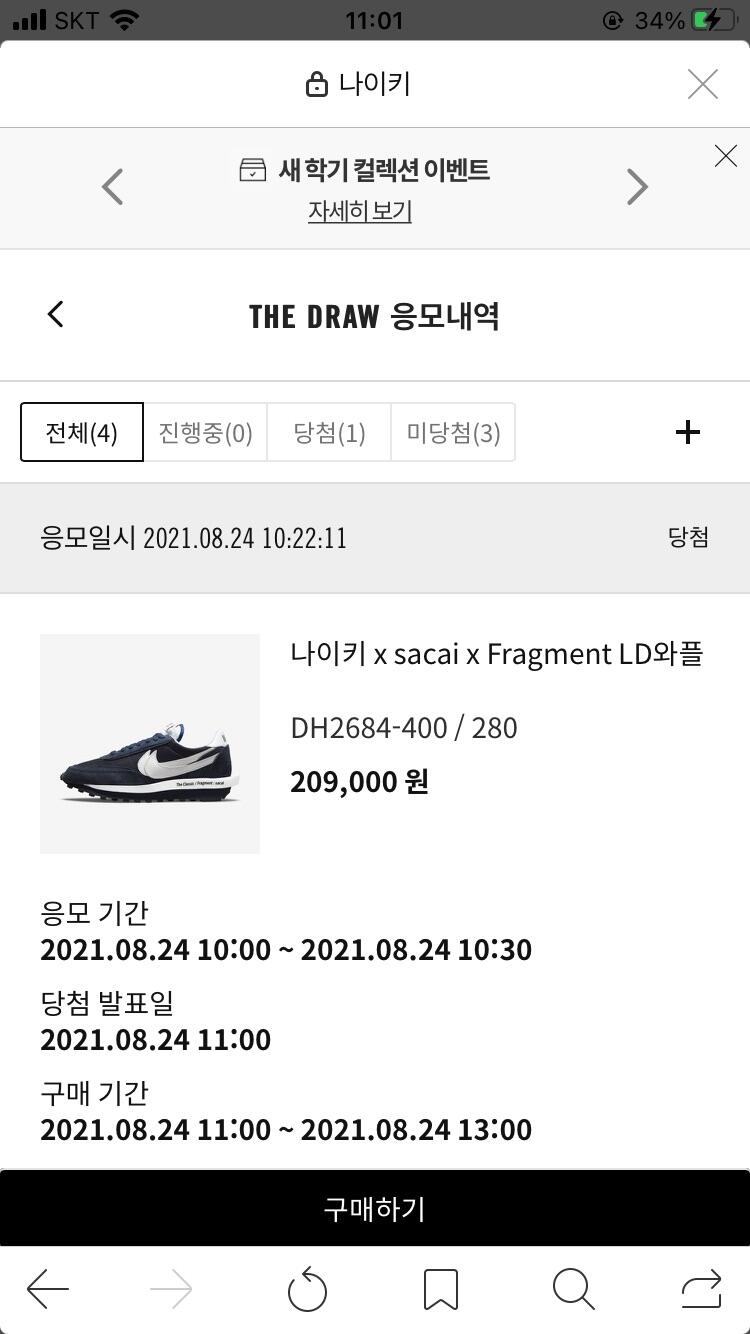
Task: Switch to the 진행중(0) tab
Action: (x=206, y=432)
